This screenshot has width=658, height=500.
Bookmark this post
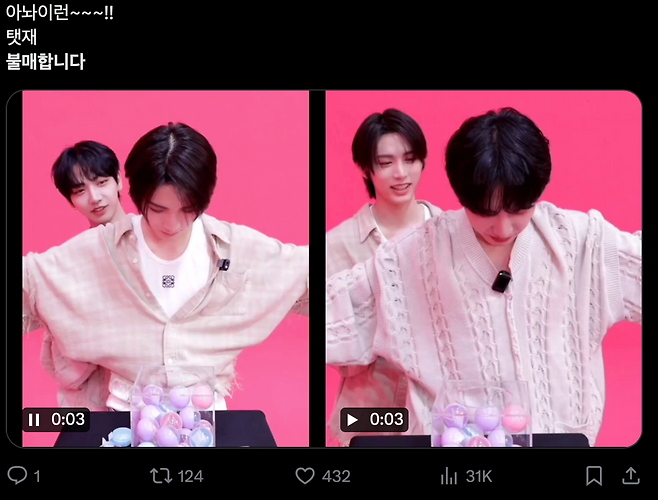coord(593,476)
